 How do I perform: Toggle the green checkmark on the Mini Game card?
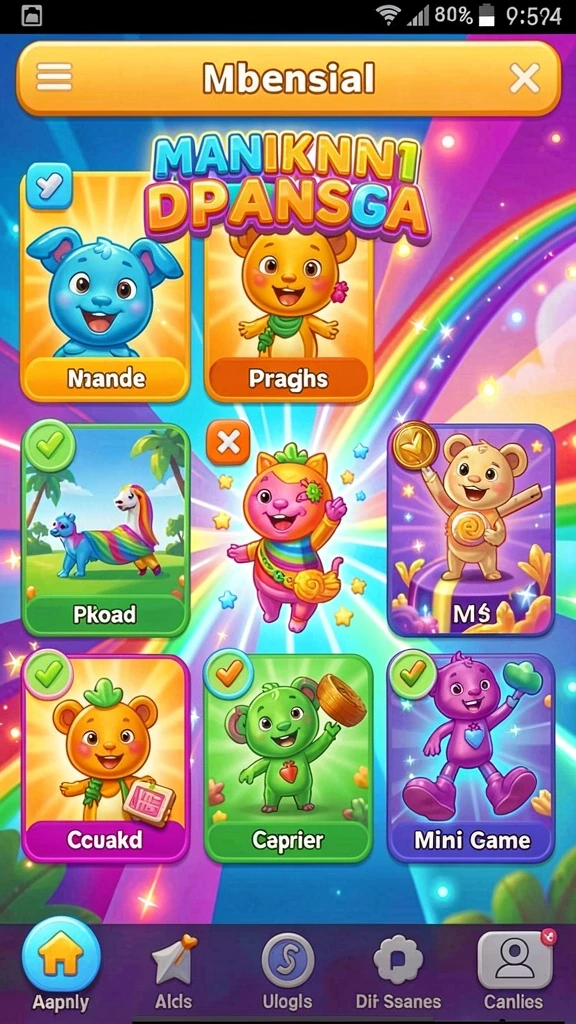click(x=412, y=675)
